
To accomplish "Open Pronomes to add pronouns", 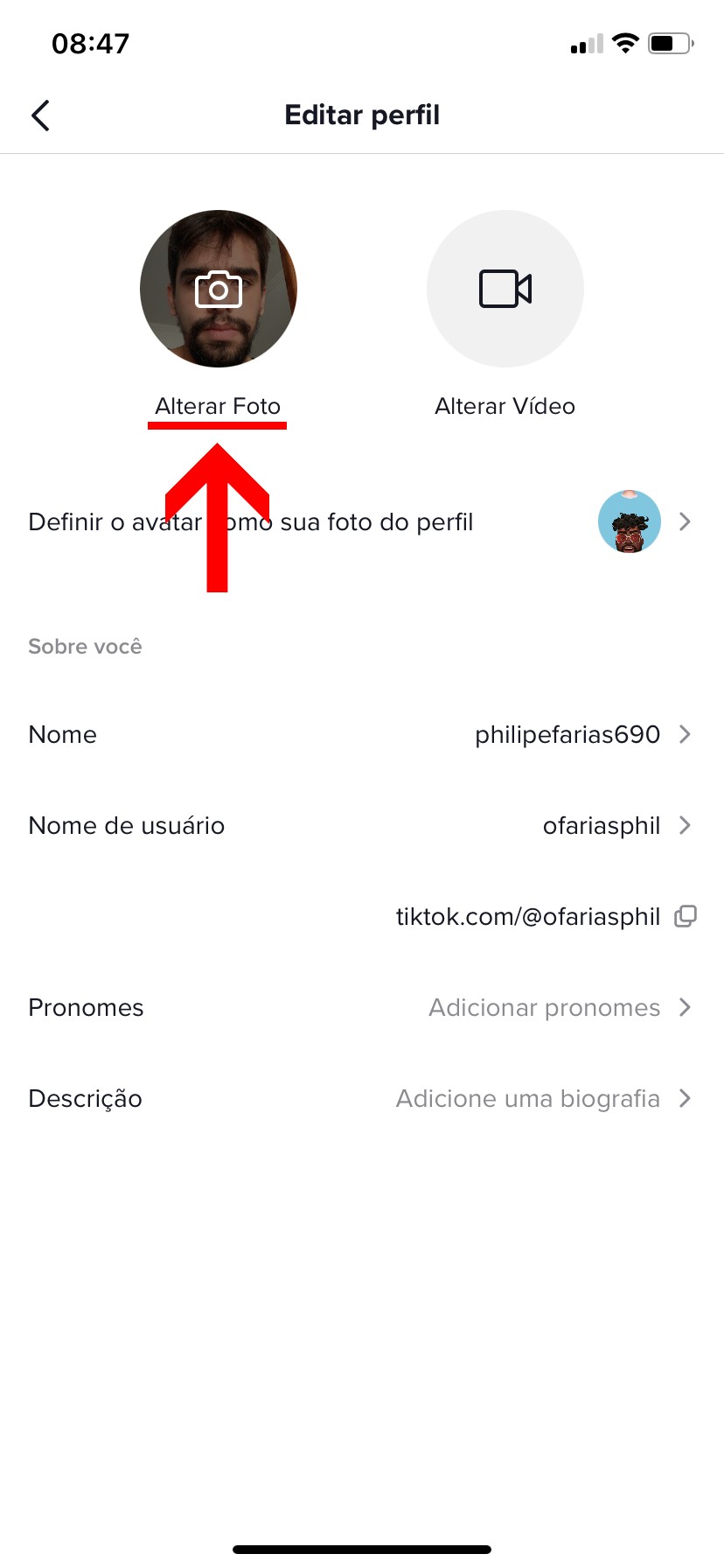I will pos(362,1008).
